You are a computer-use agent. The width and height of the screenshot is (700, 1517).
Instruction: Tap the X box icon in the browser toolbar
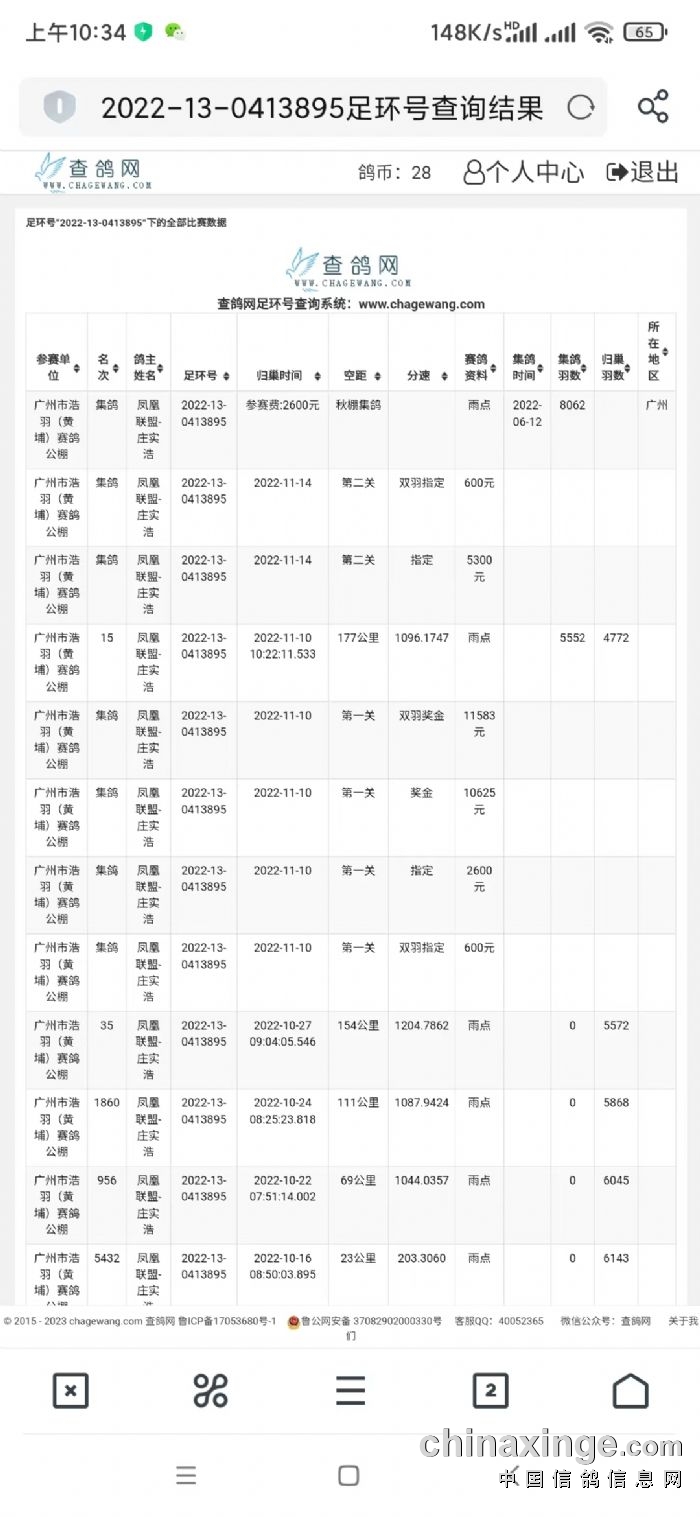[x=70, y=1390]
